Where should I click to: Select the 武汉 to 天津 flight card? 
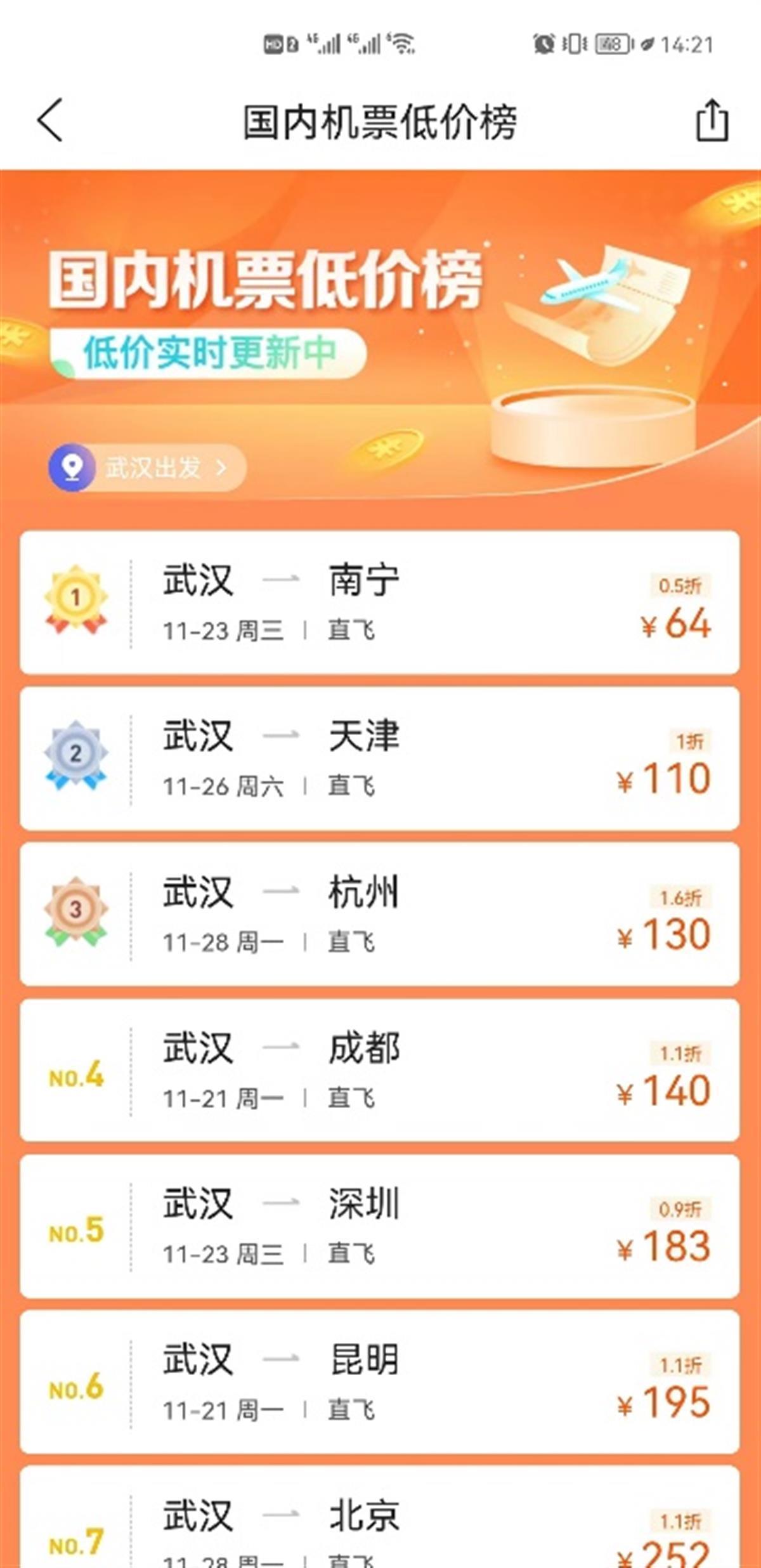[x=379, y=759]
